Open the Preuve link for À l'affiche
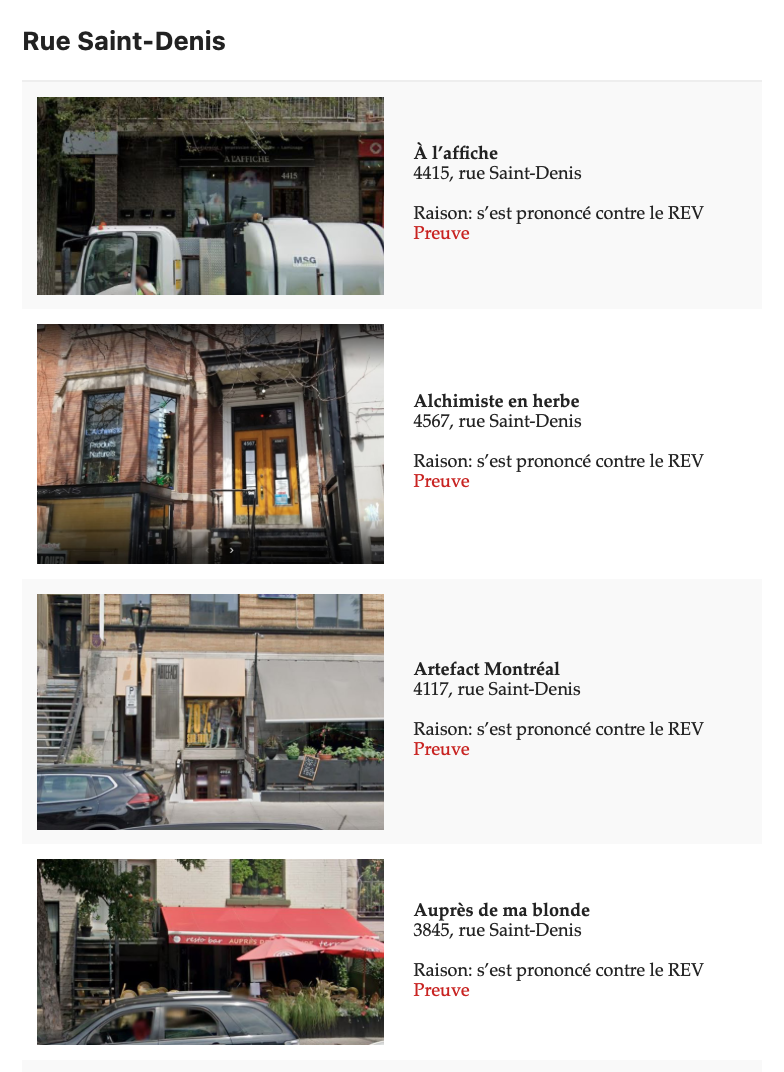 click(x=441, y=233)
